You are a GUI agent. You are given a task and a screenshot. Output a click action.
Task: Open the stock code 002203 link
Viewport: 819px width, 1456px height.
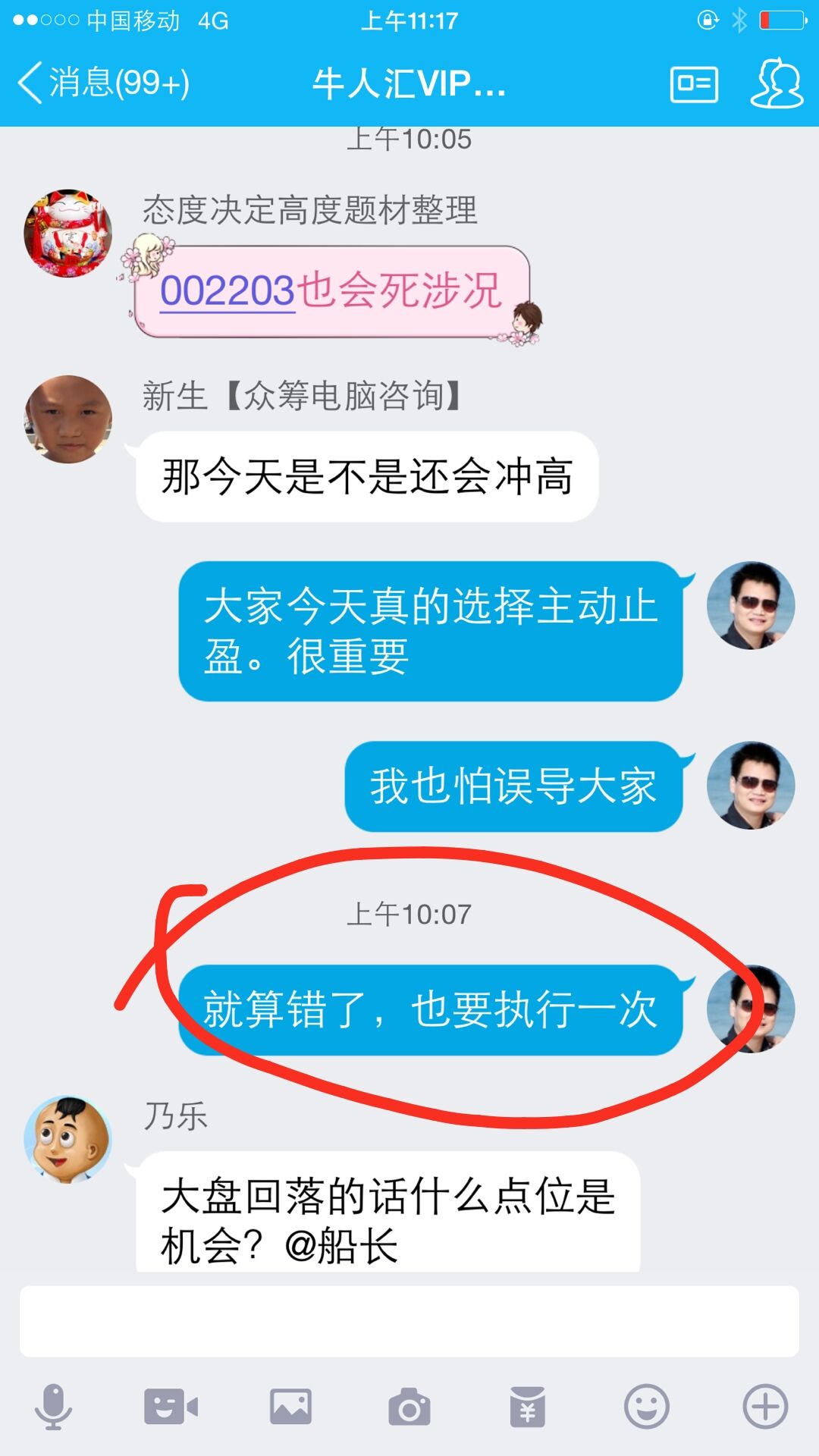(227, 290)
